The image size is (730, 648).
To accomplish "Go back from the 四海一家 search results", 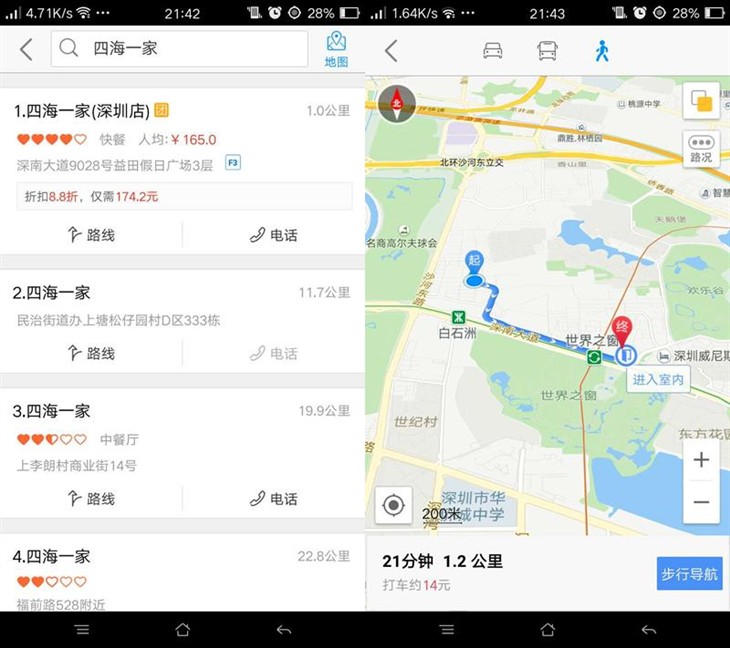I will 26,49.
